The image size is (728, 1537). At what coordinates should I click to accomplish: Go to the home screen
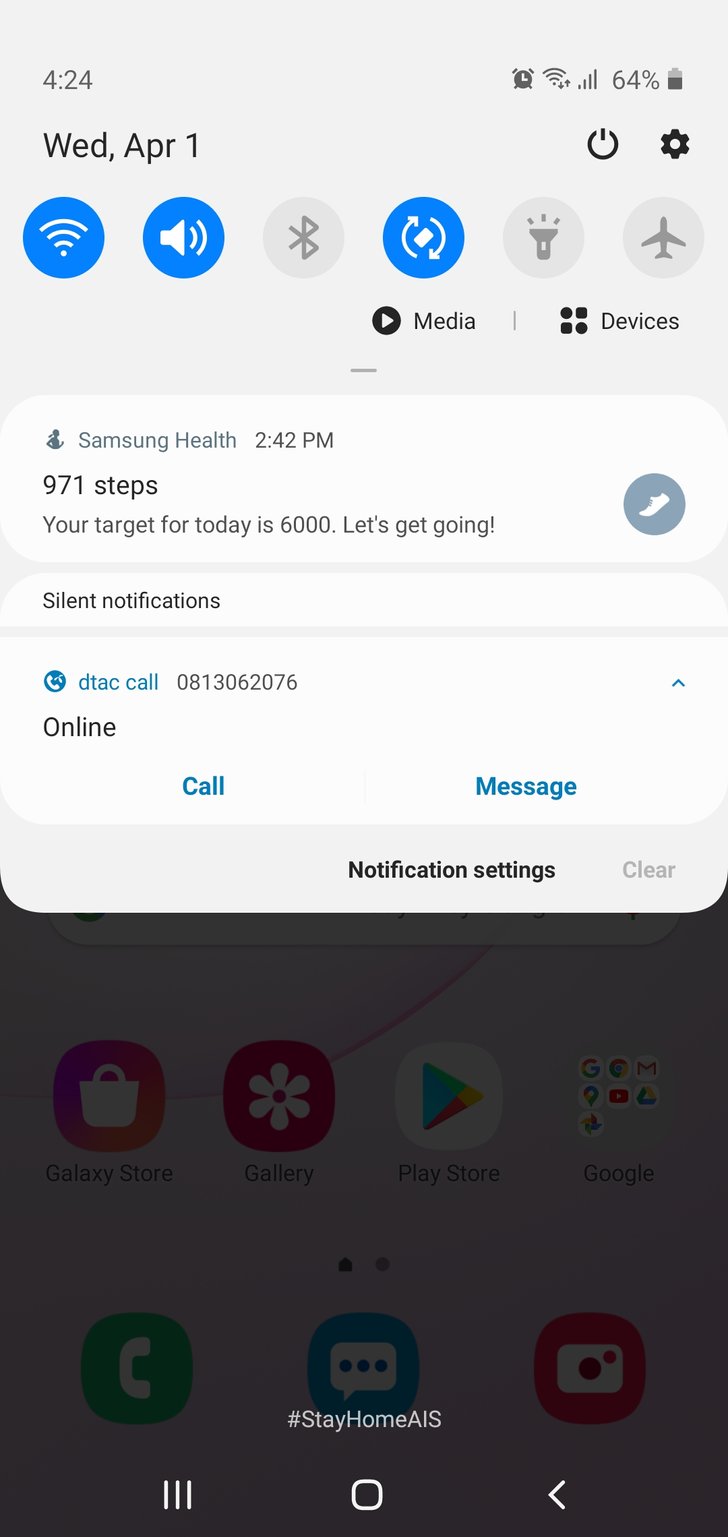[x=367, y=1494]
